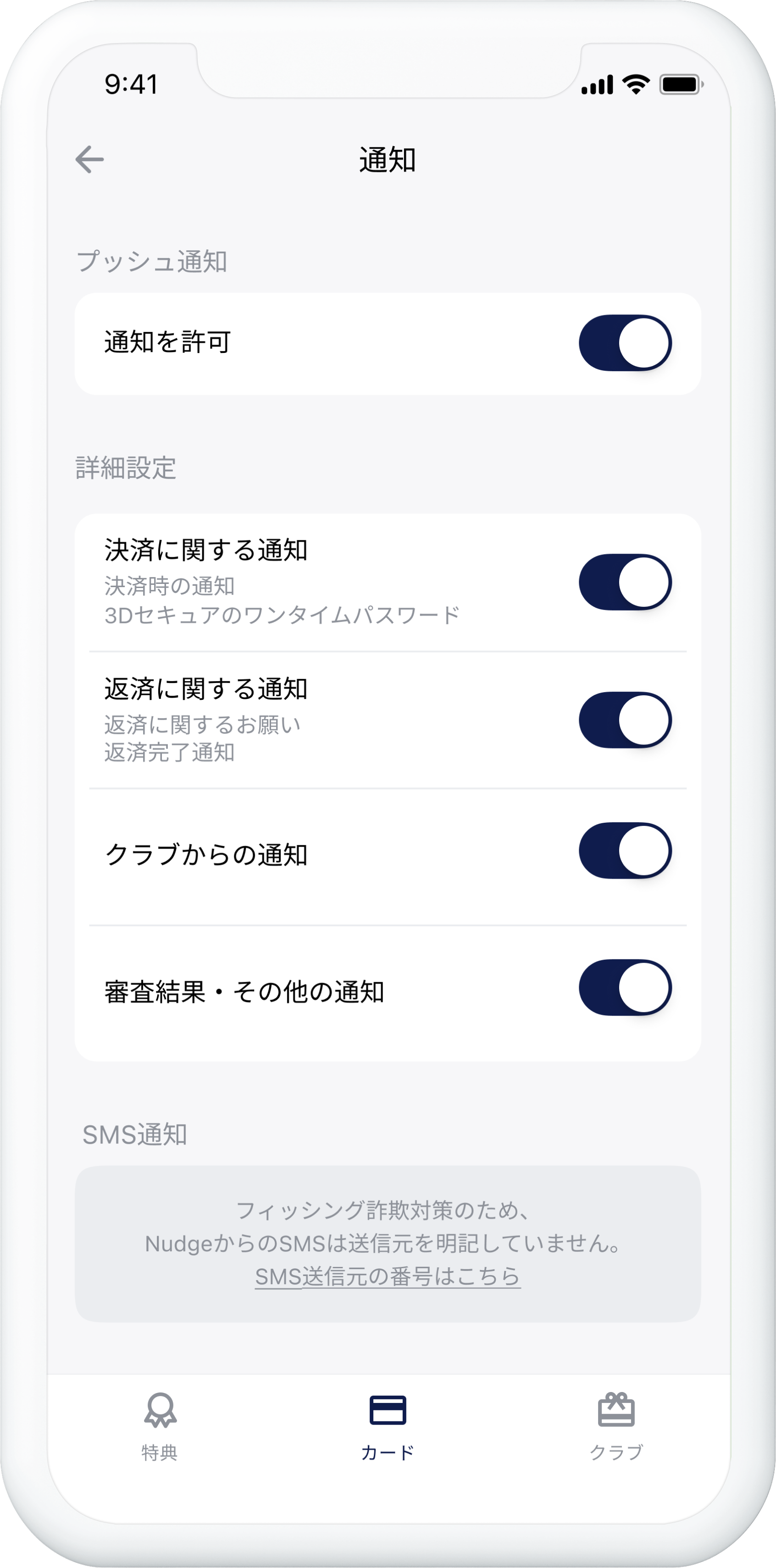Image resolution: width=776 pixels, height=1568 pixels.
Task: Open the SMS送信元の番号はこちら link
Action: point(388,1276)
